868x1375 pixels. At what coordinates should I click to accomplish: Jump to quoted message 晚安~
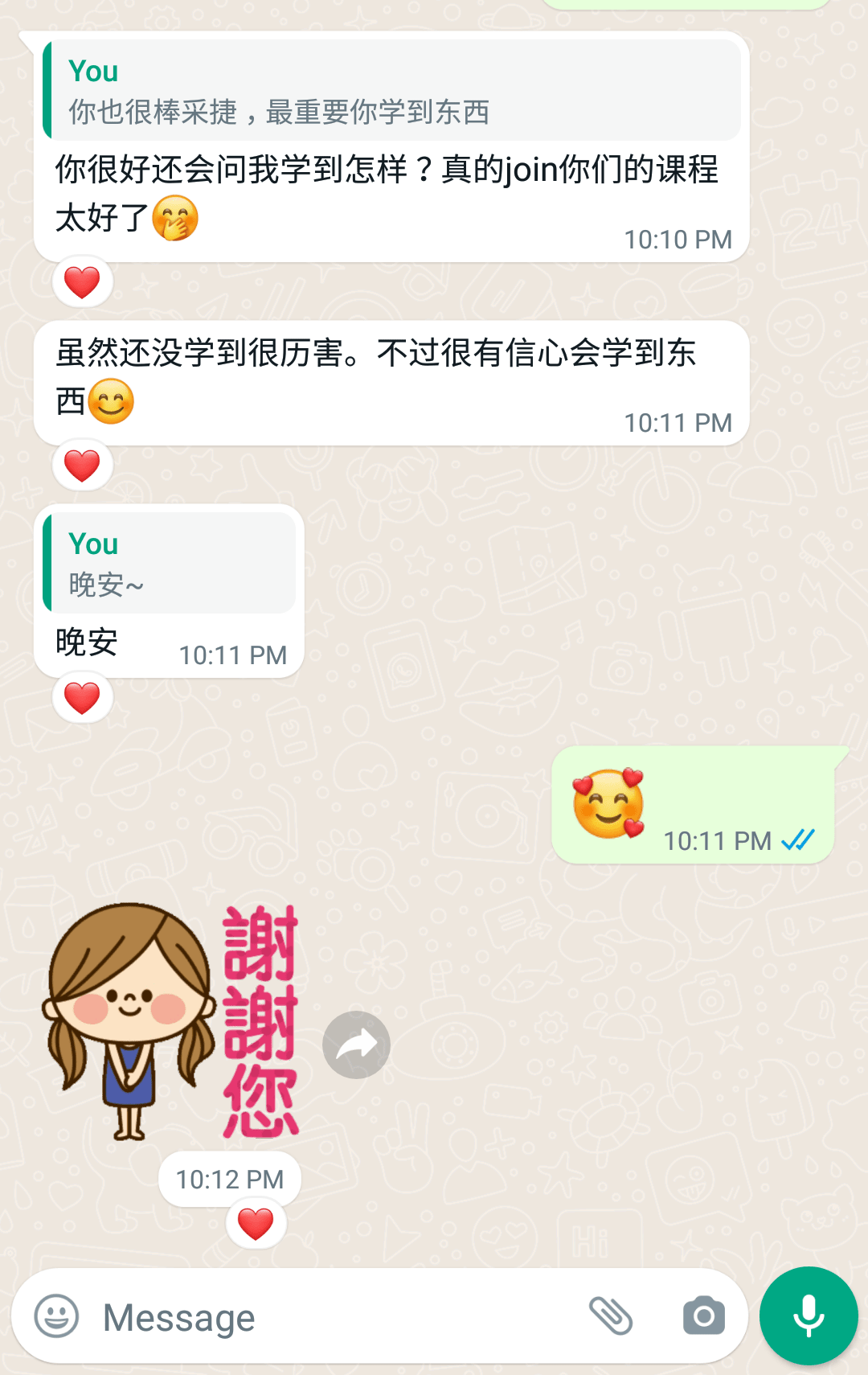coord(170,564)
